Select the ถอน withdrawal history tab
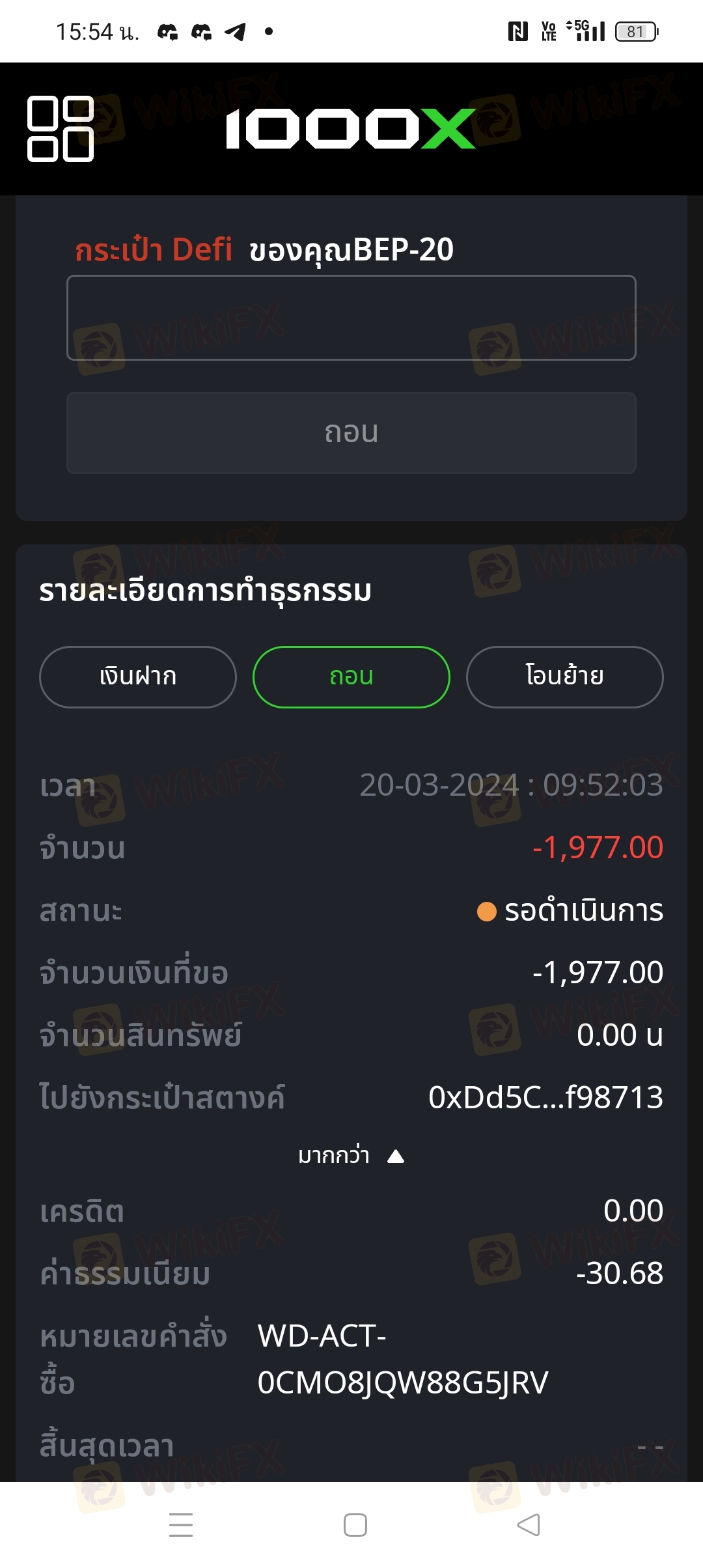This screenshot has width=703, height=1568. tap(351, 677)
